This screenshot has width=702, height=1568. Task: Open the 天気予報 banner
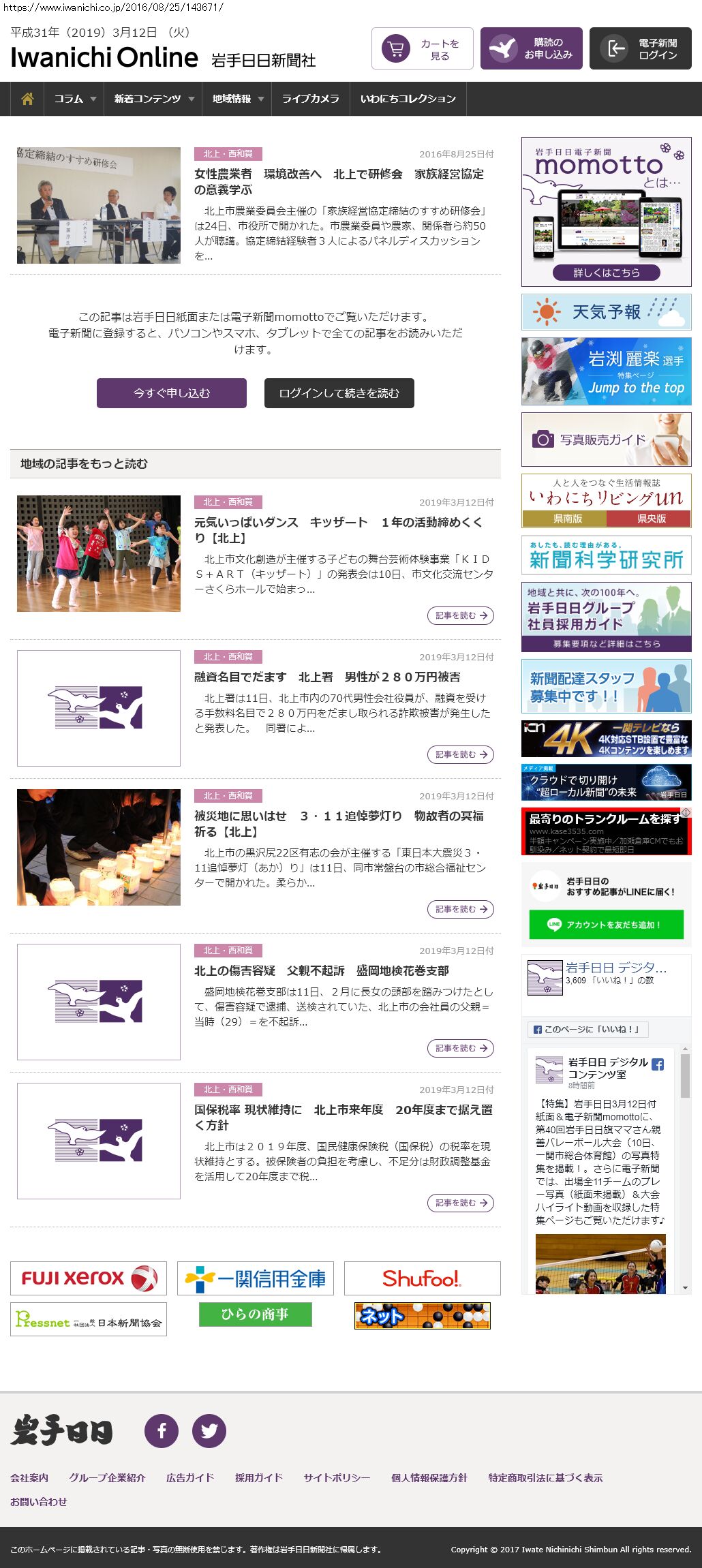pyautogui.click(x=606, y=312)
